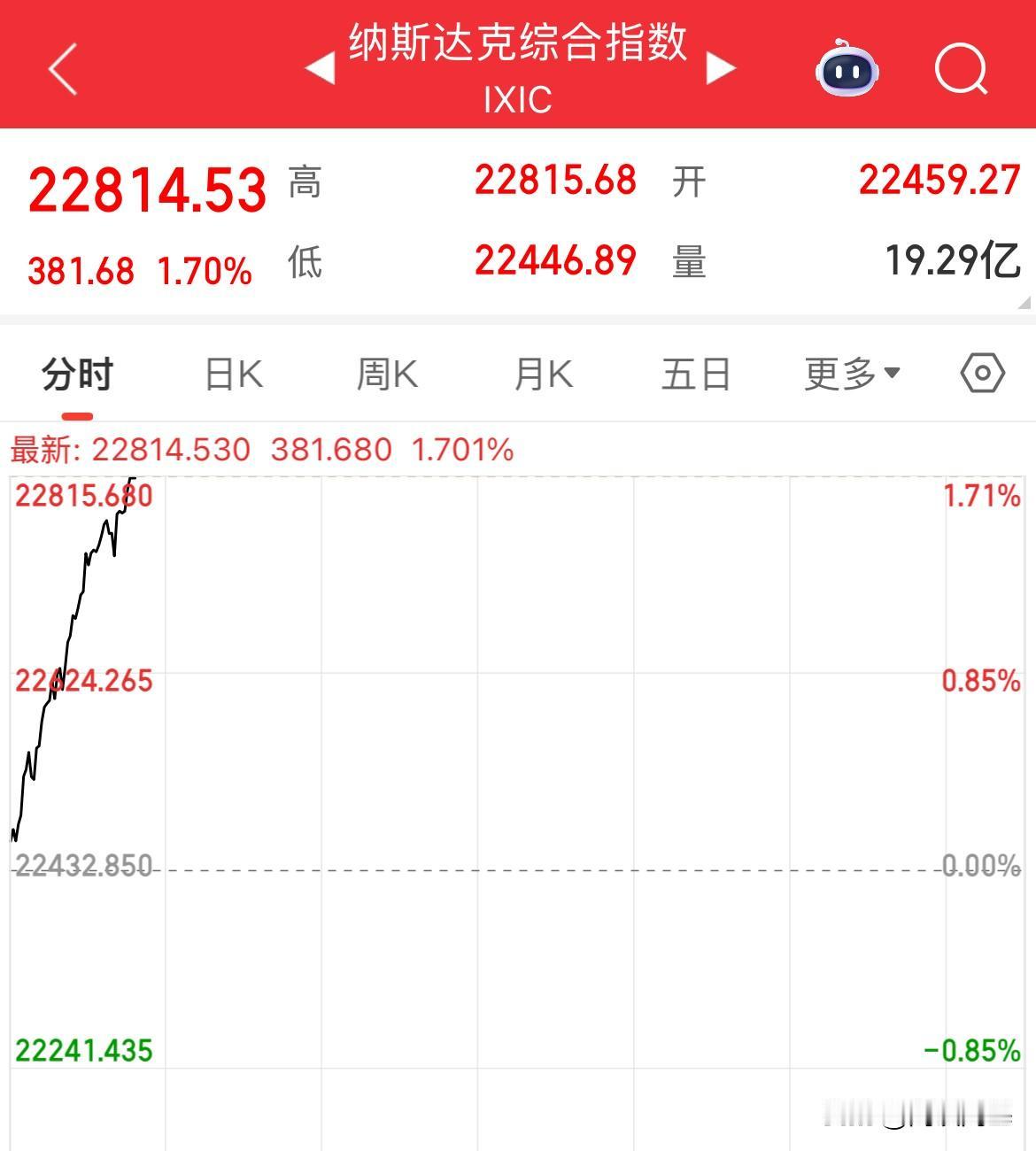Tap the 22815.680 high price label
The image size is (1036, 1151).
pos(84,497)
